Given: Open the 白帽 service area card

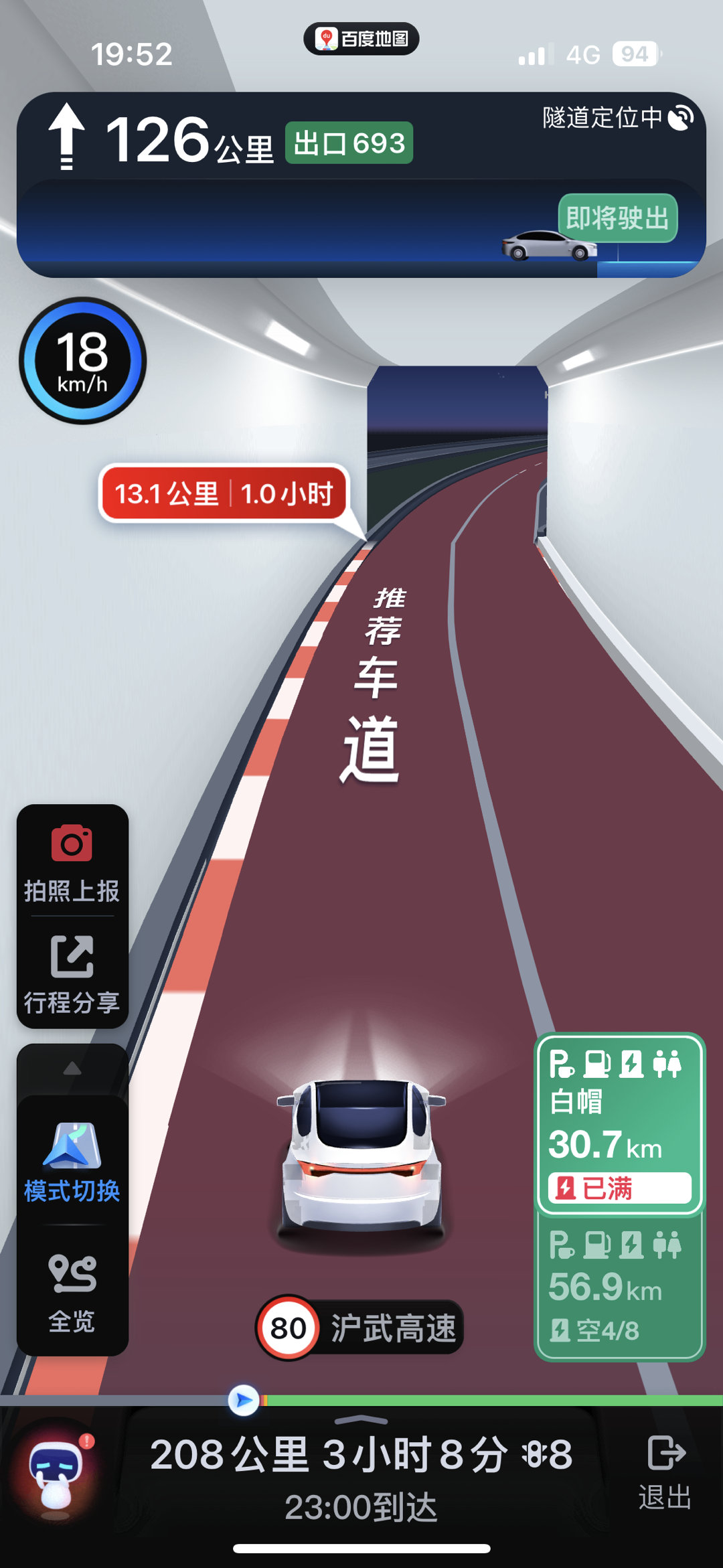Looking at the screenshot, I should coord(619,1123).
